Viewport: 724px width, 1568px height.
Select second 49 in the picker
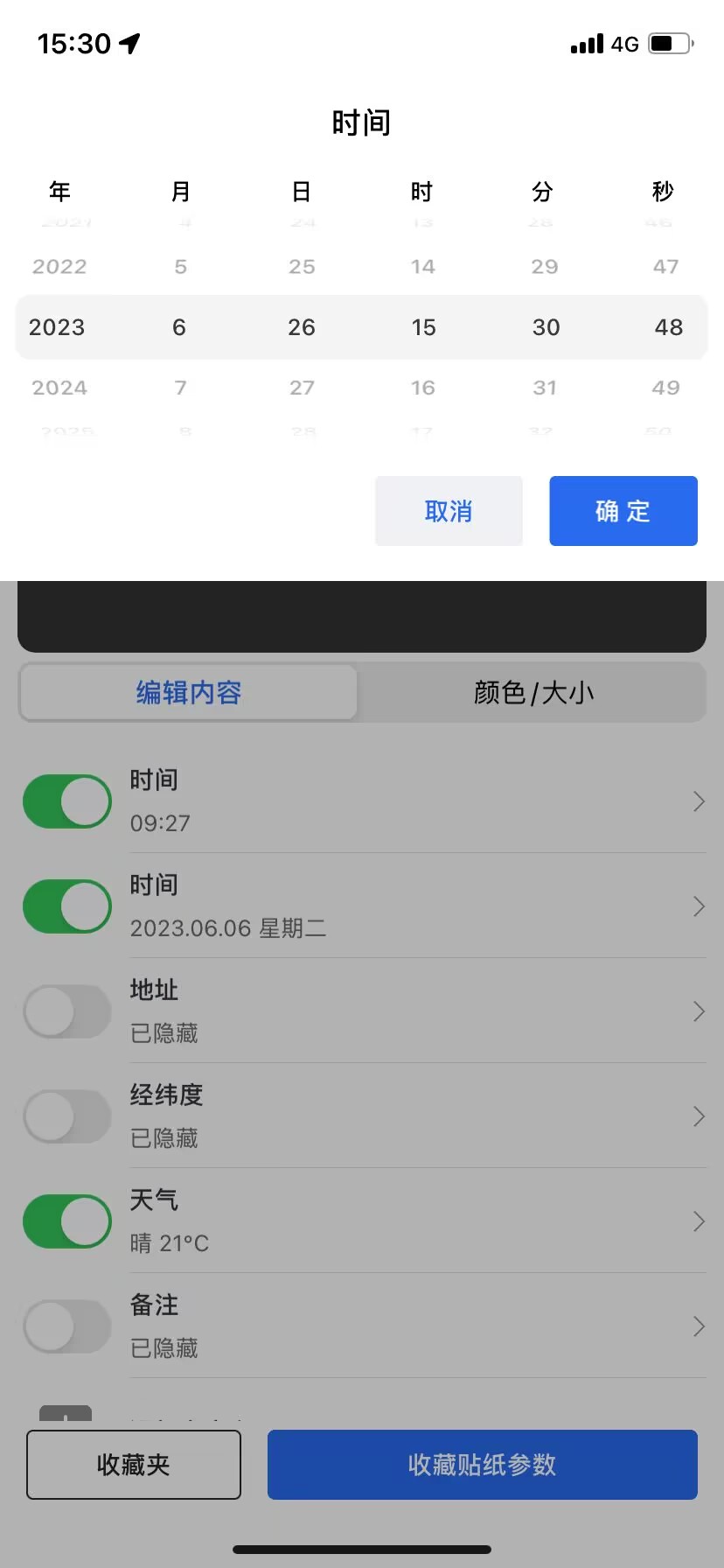point(665,388)
